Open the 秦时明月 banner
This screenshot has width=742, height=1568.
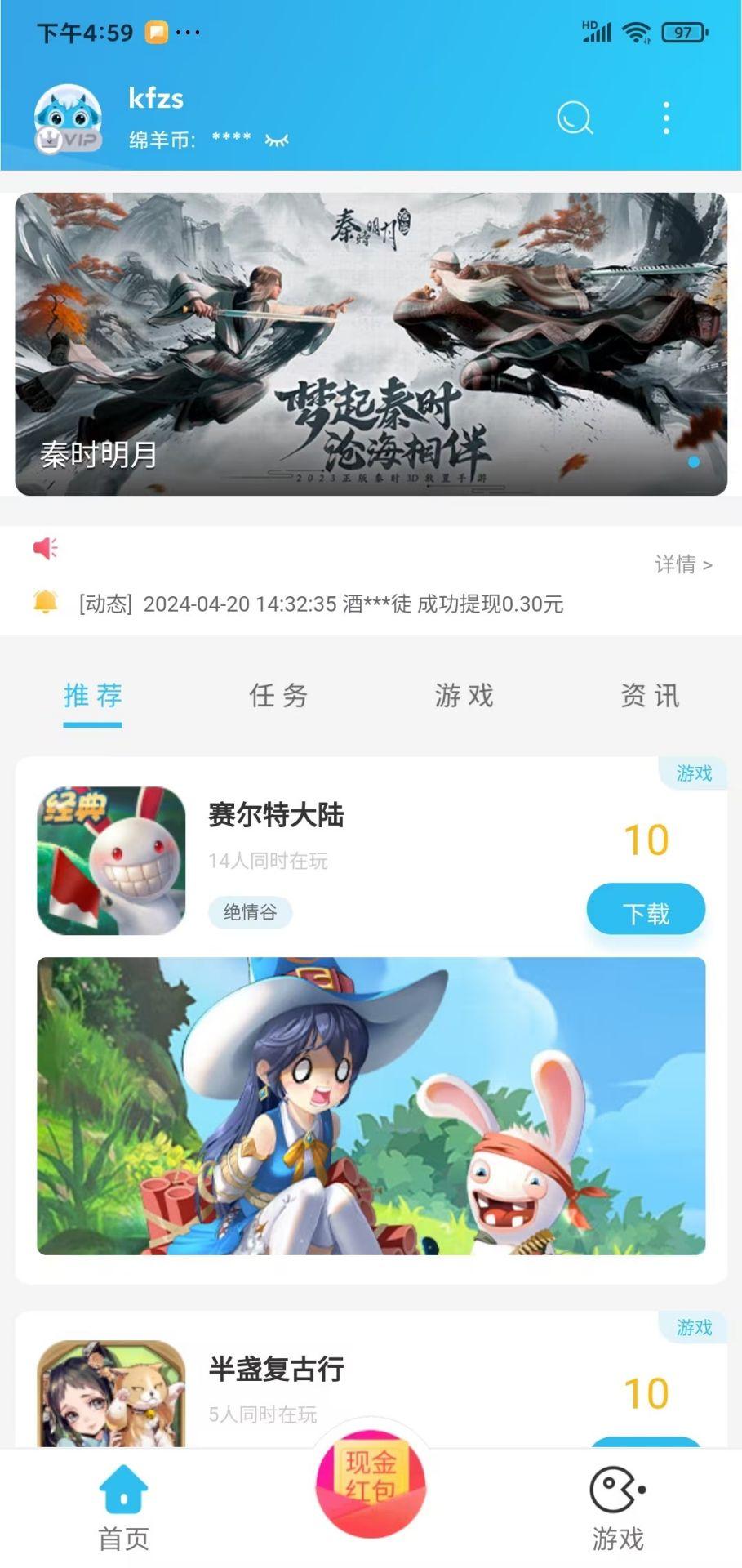pyautogui.click(x=371, y=344)
